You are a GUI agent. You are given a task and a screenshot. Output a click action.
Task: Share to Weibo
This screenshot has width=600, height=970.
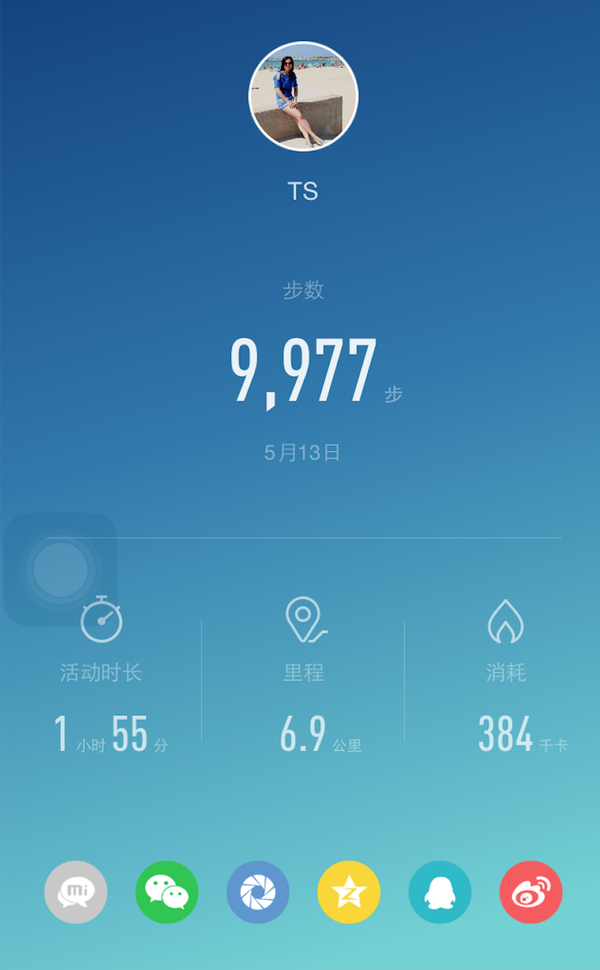click(x=531, y=891)
